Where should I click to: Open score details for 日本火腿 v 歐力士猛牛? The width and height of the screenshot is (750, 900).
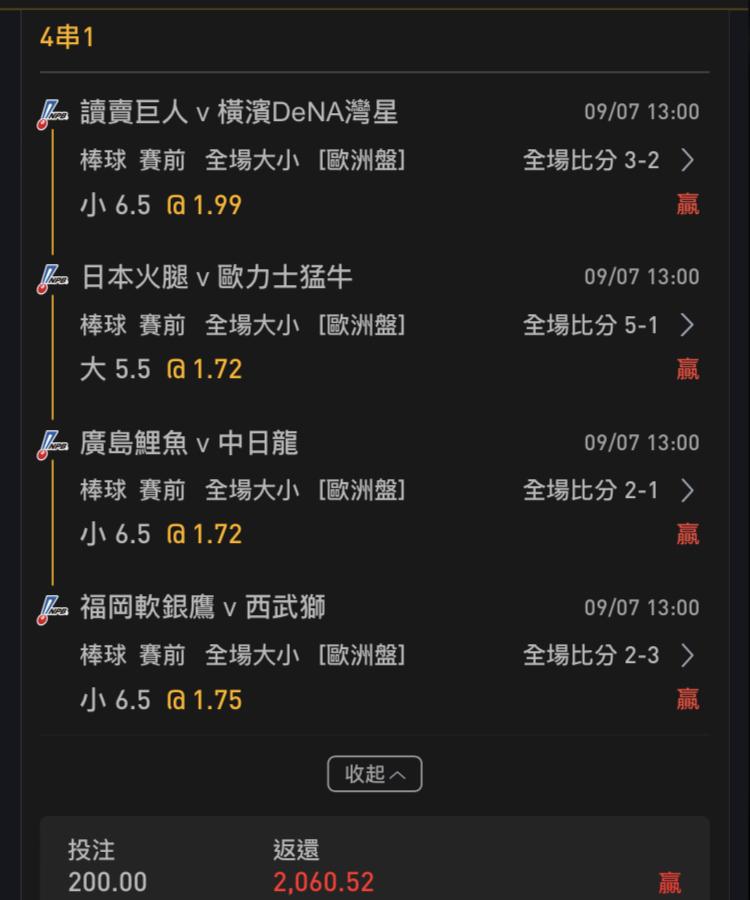[x=686, y=325]
